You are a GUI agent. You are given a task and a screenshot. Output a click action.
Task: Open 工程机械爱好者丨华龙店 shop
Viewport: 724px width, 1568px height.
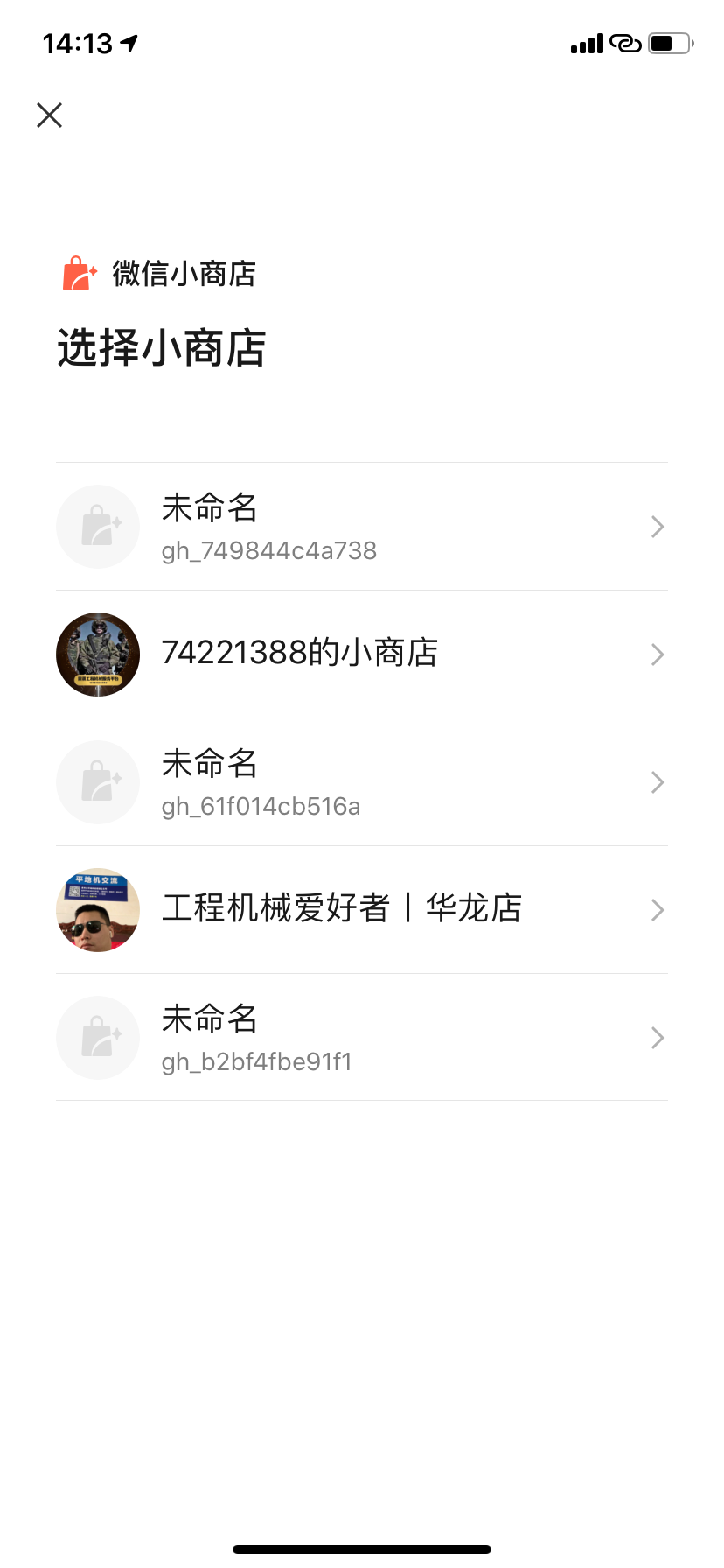click(361, 910)
